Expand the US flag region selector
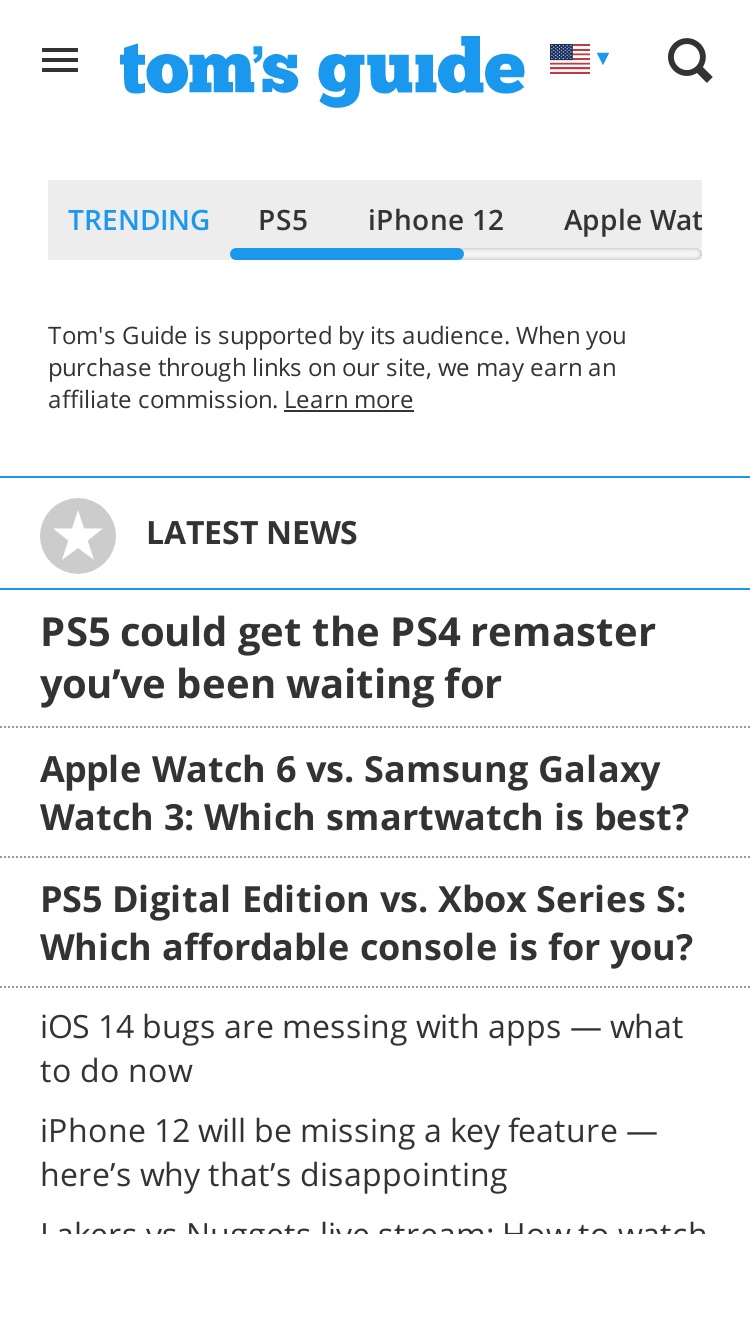750x1334 pixels. point(580,60)
